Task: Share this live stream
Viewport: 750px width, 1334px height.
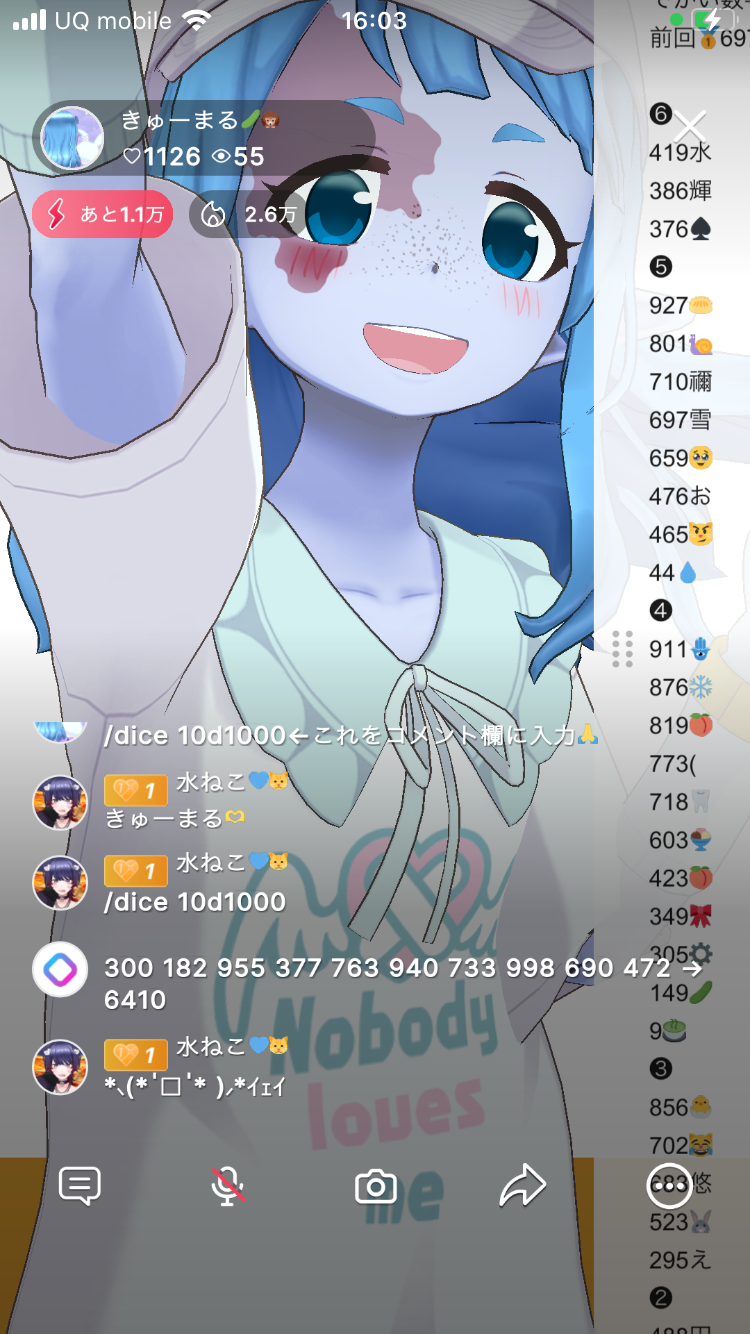Action: pyautogui.click(x=522, y=1186)
